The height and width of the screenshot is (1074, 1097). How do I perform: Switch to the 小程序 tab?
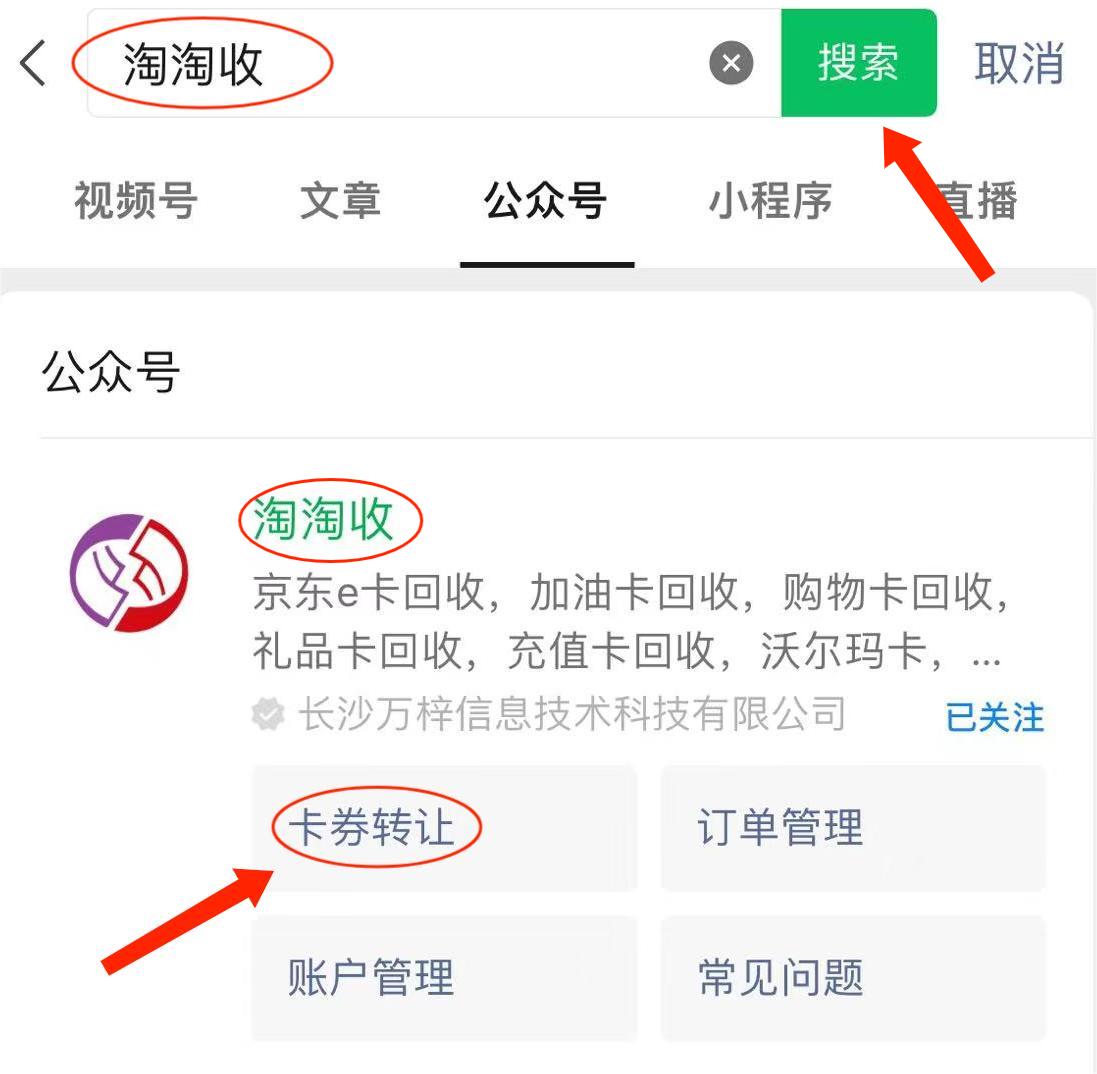[770, 201]
